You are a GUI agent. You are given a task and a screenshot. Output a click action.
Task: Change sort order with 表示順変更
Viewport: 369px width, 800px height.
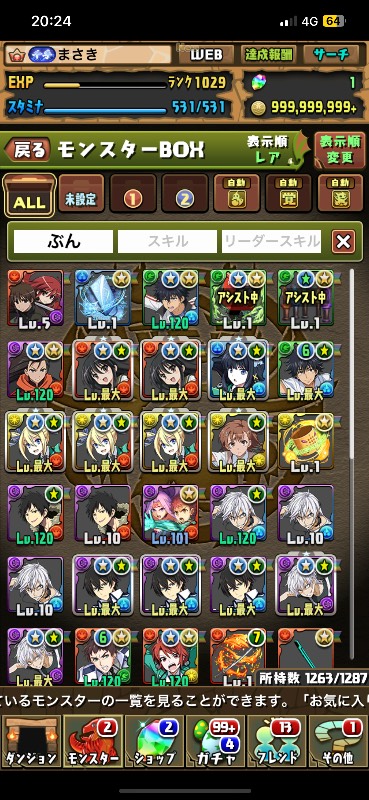(340, 150)
